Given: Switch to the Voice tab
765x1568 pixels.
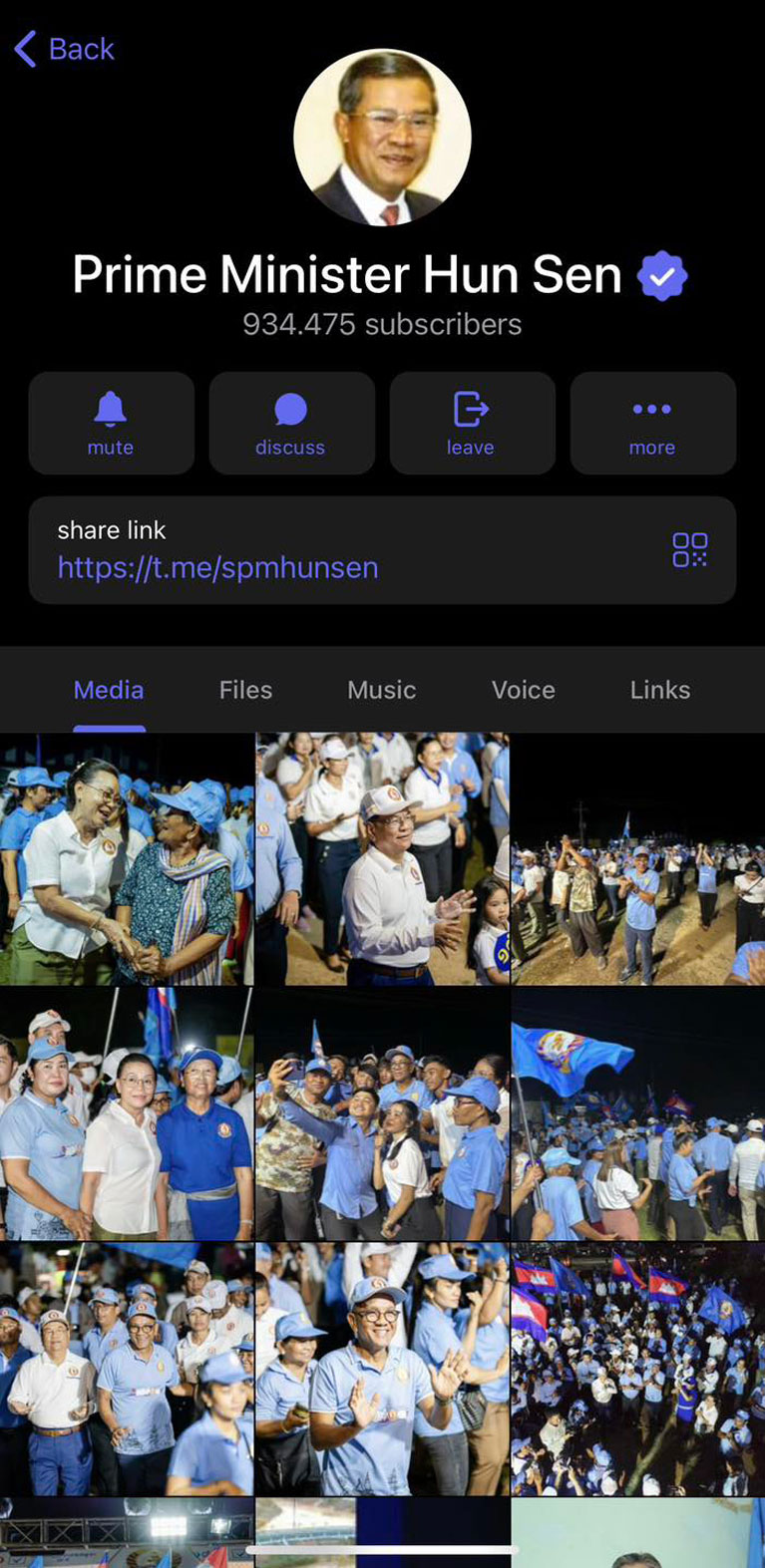Looking at the screenshot, I should tap(523, 690).
